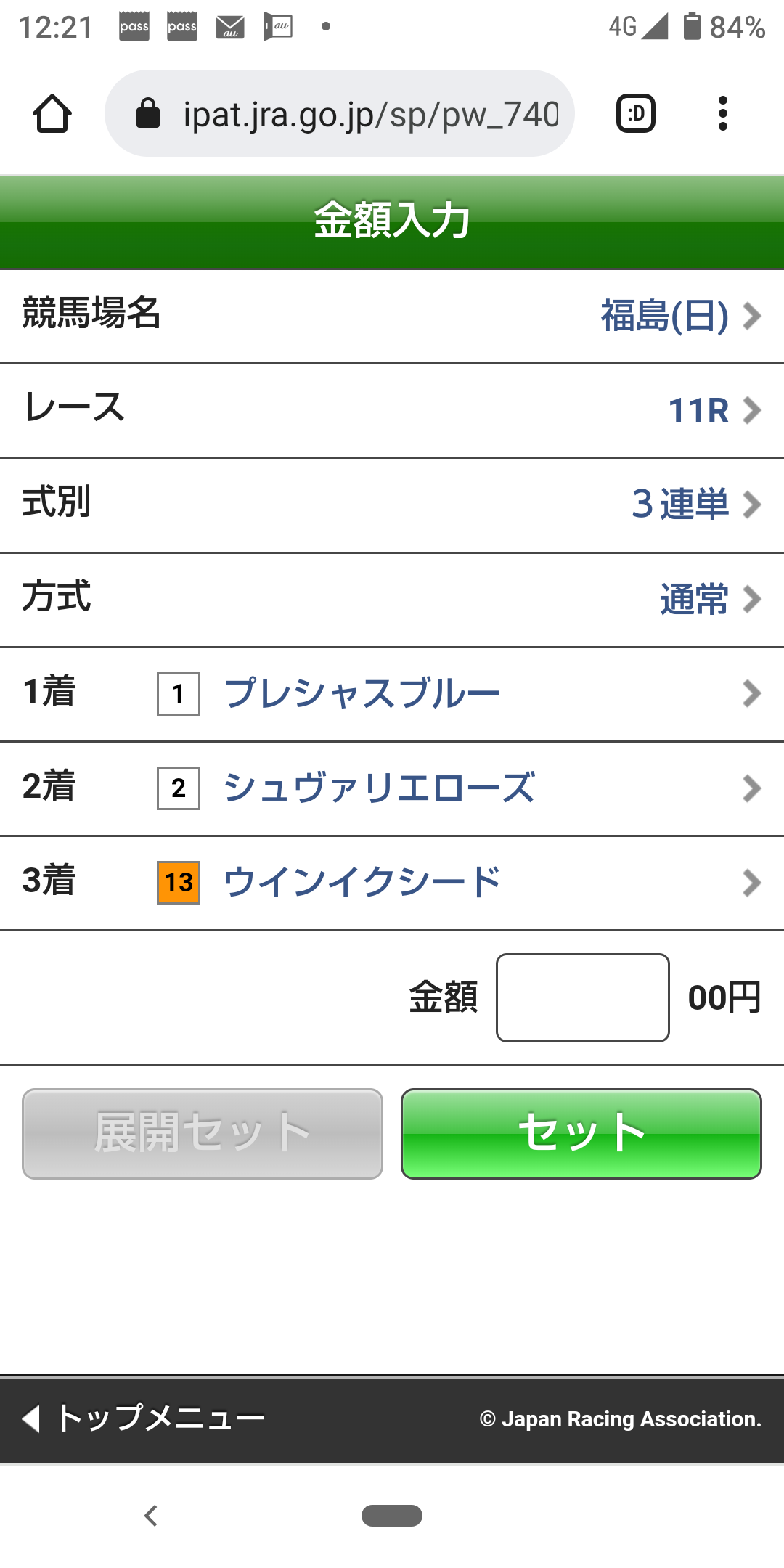Image resolution: width=784 pixels, height=1568 pixels.
Task: Open the browser home page
Action: tap(52, 114)
